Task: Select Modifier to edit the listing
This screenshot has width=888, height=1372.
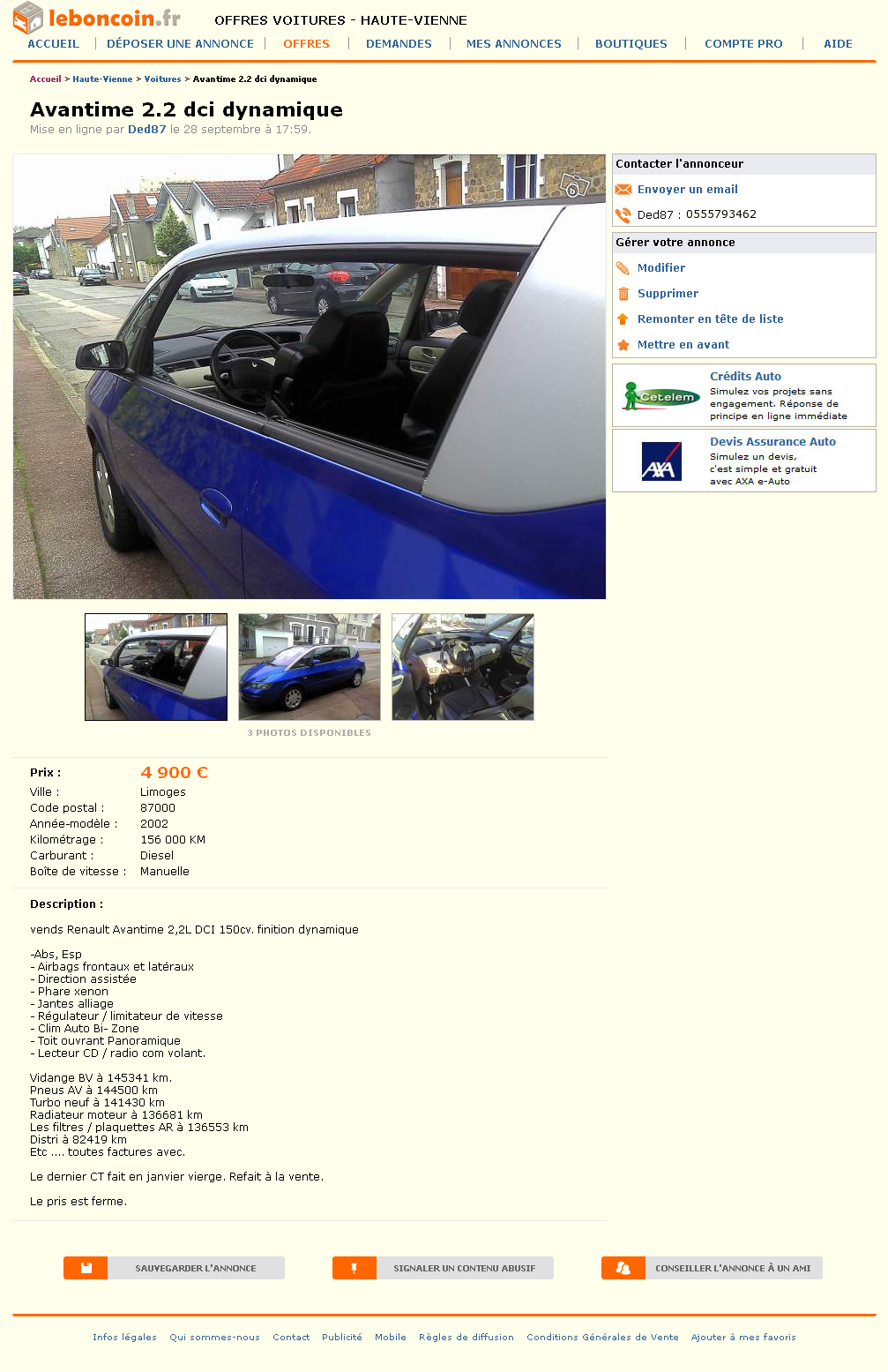Action: [660, 268]
